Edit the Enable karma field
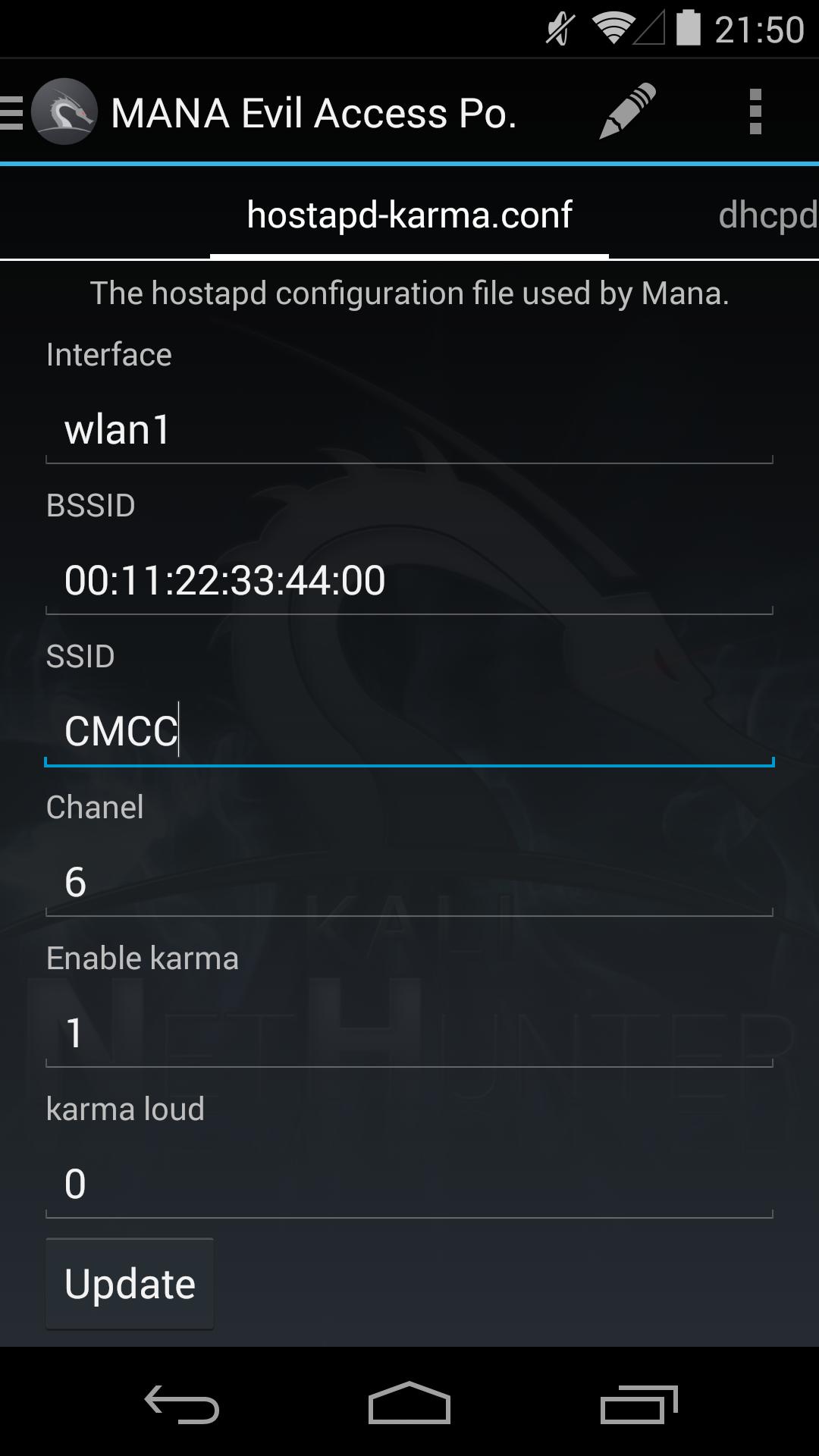 pyautogui.click(x=409, y=1034)
